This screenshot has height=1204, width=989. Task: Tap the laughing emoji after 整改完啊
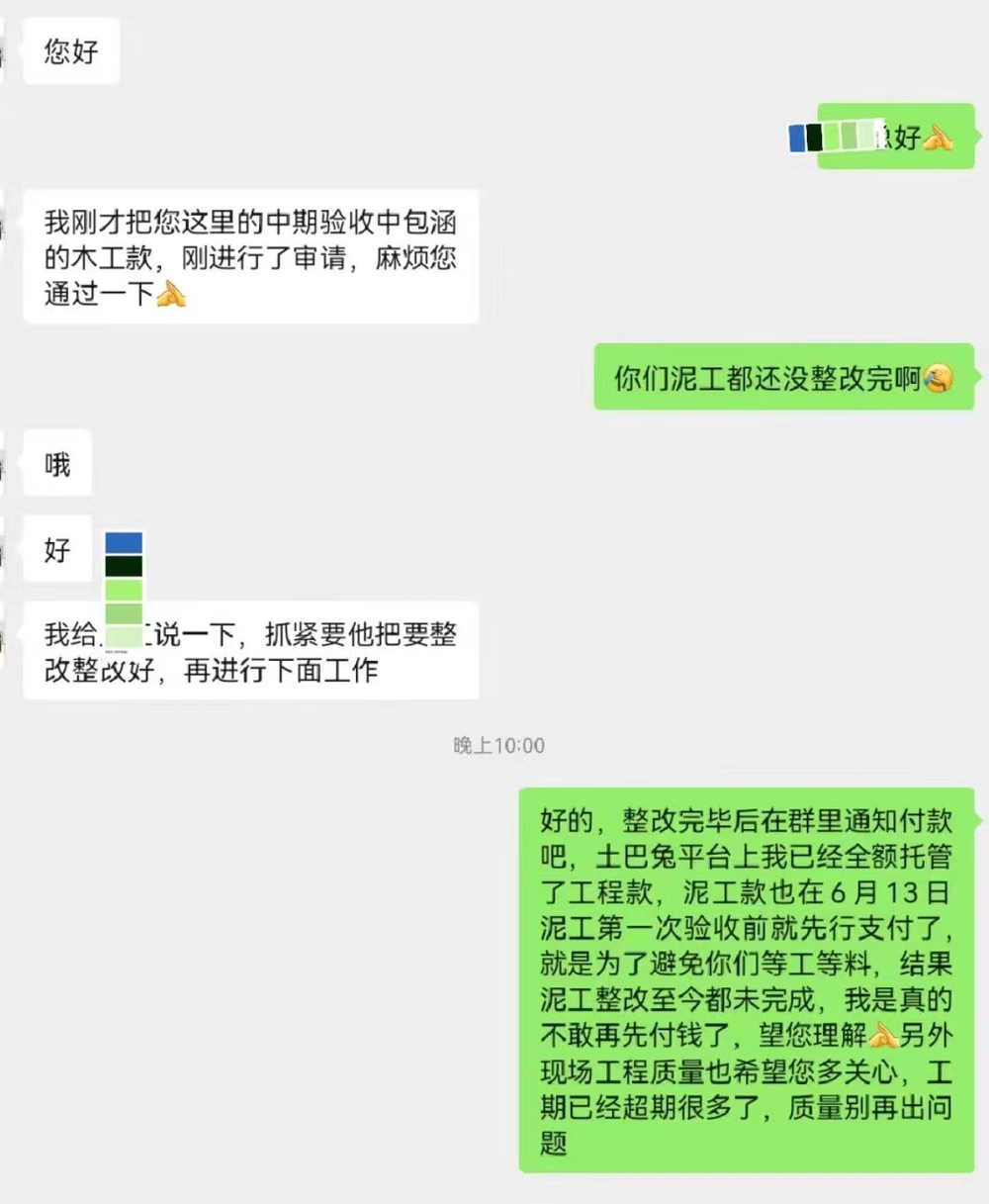pyautogui.click(x=941, y=377)
